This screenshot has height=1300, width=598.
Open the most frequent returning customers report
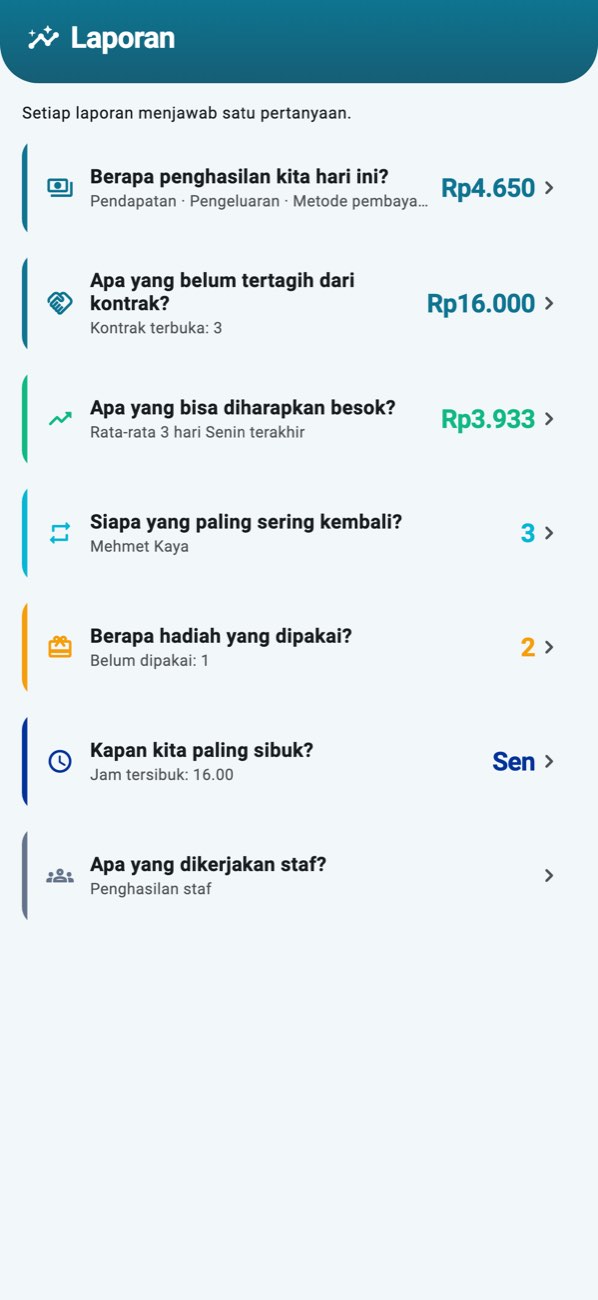coord(299,533)
